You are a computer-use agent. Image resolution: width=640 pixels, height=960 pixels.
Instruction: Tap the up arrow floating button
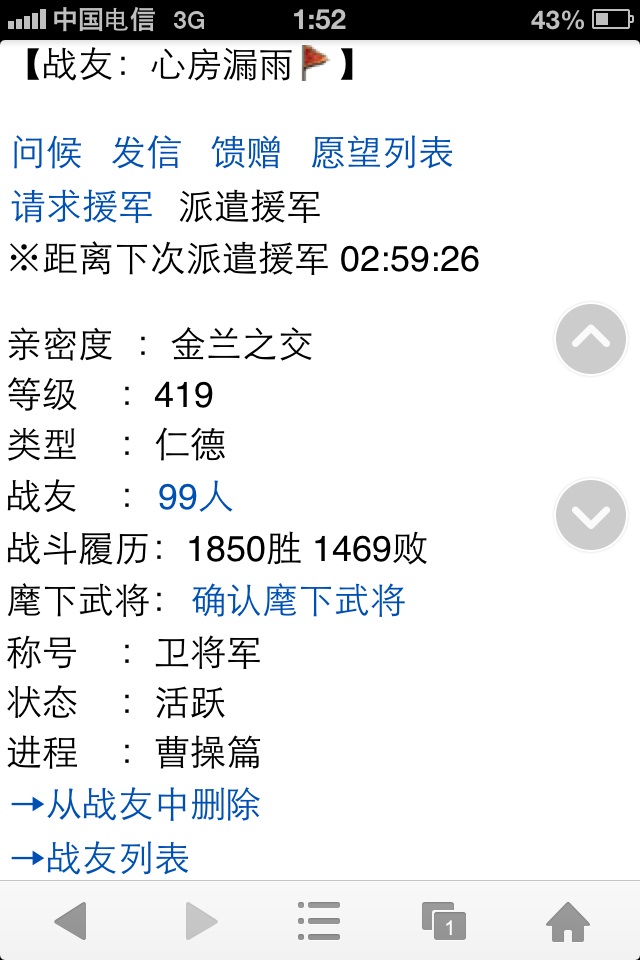click(591, 339)
